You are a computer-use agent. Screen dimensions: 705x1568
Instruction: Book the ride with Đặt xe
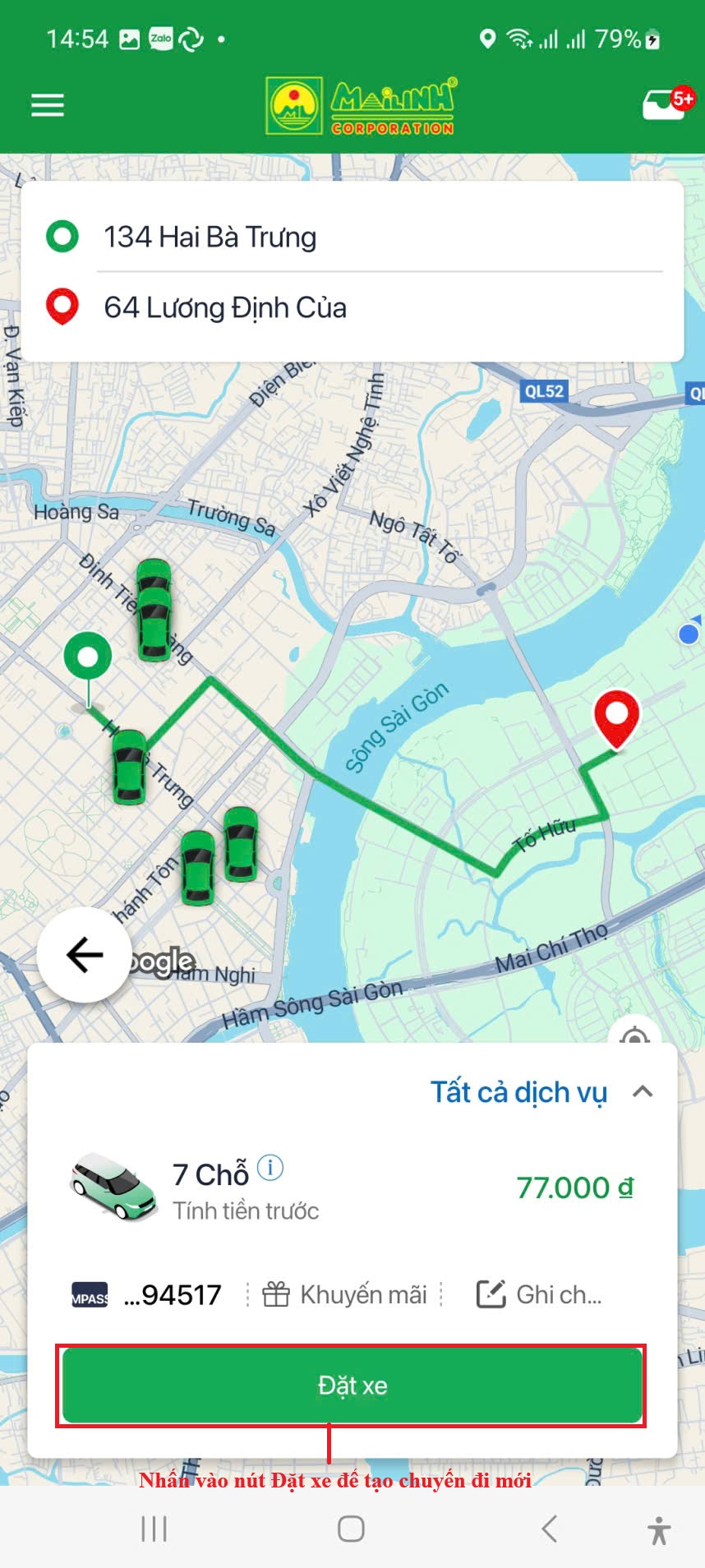(352, 1386)
